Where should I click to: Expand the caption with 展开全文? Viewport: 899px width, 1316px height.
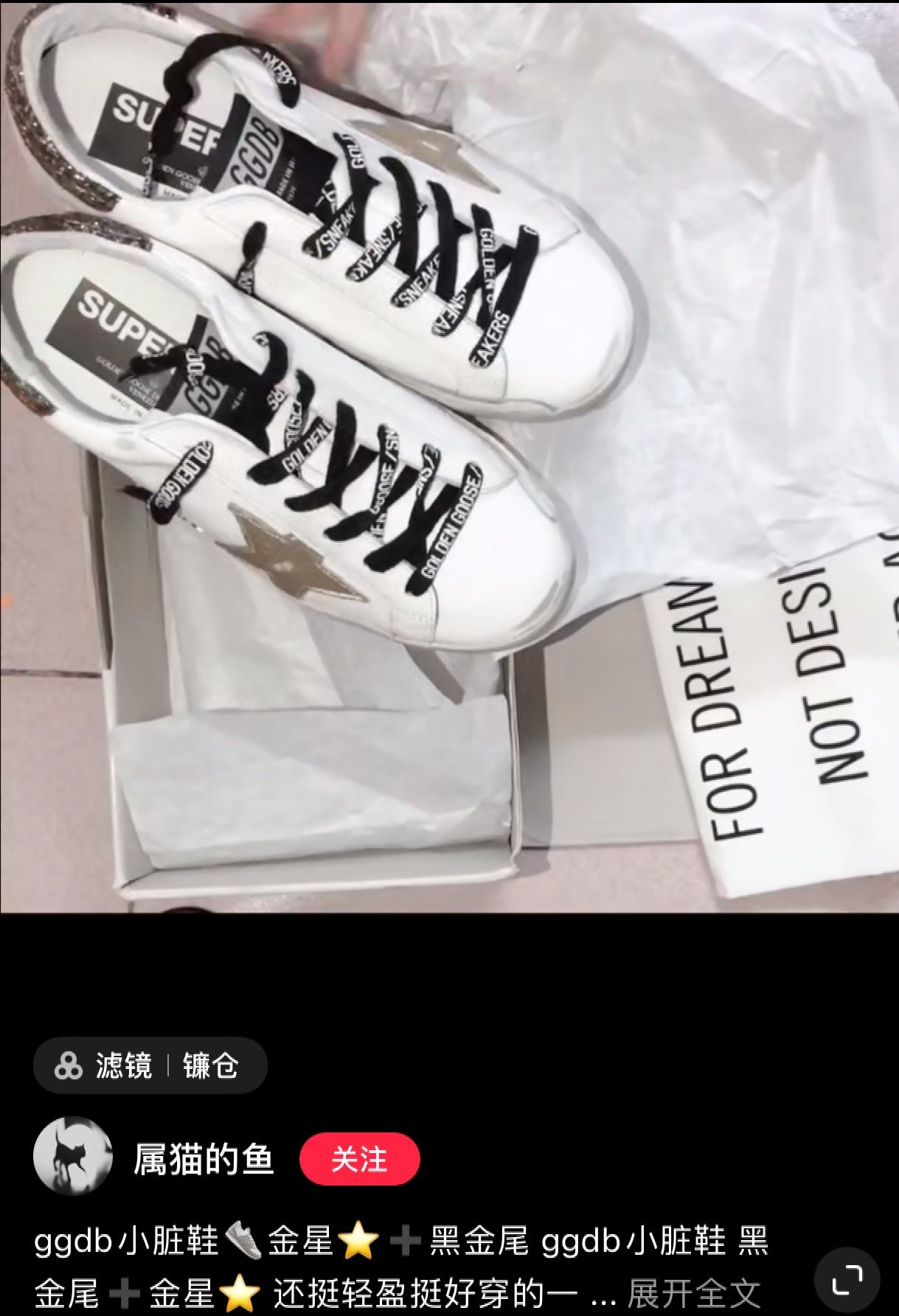pos(693,1293)
